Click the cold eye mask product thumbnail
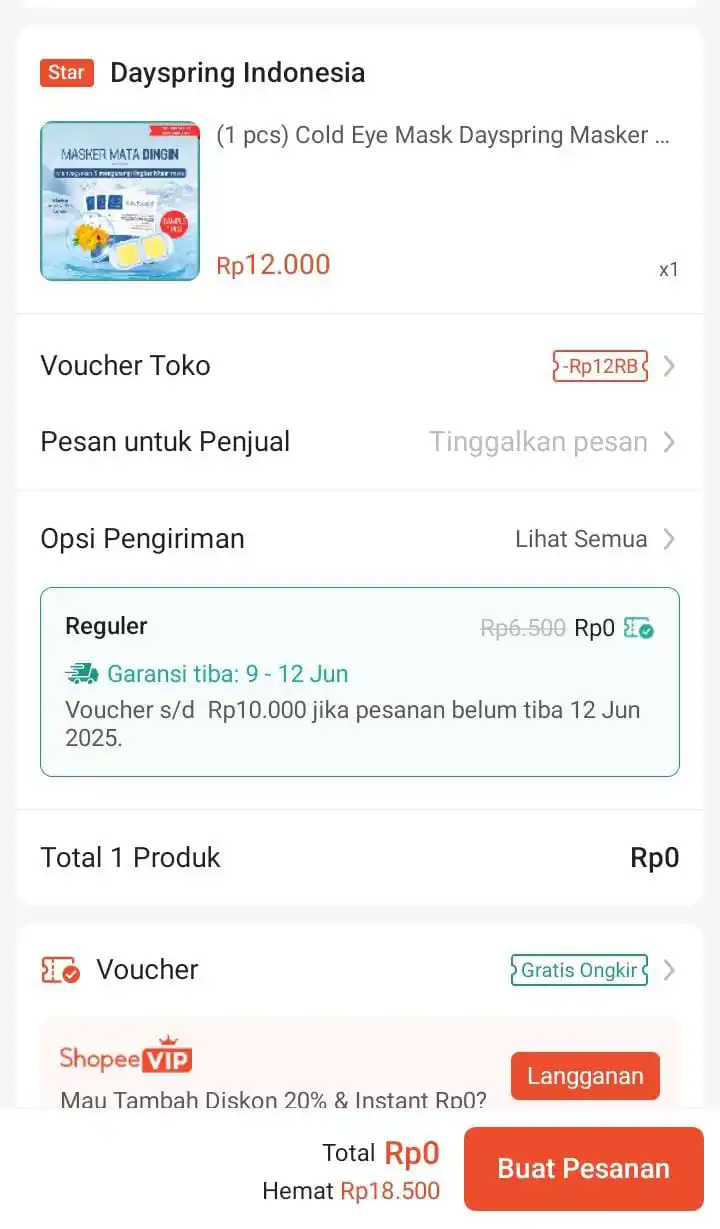This screenshot has width=720, height=1229. (119, 200)
